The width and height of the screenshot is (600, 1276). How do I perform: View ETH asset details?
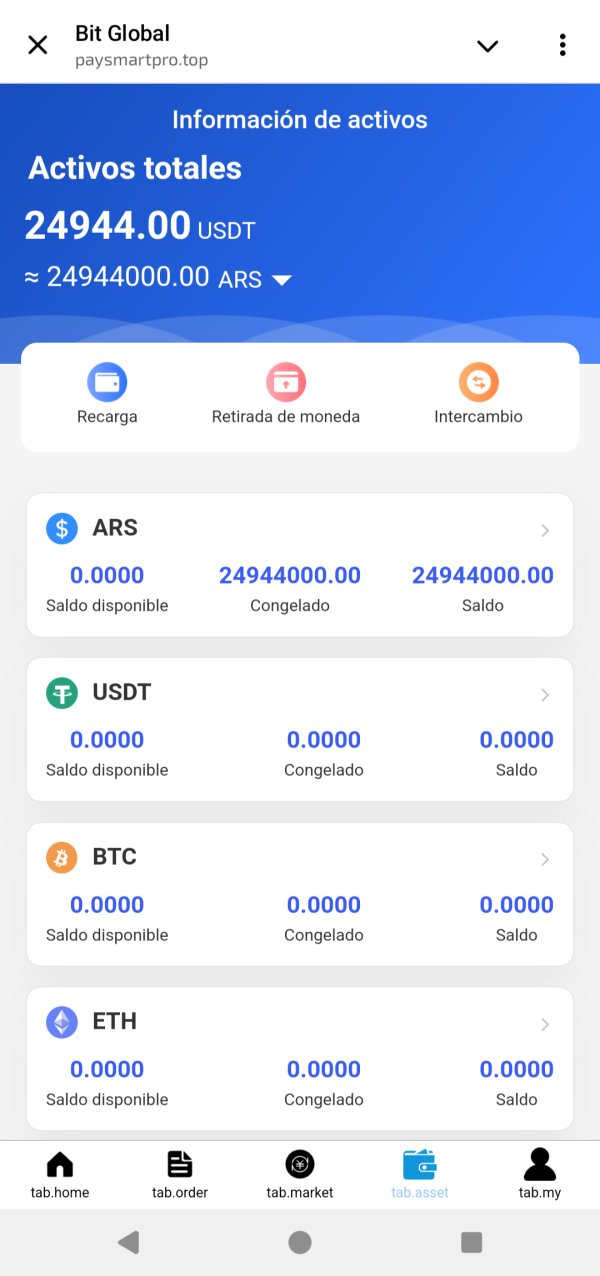(300, 1059)
